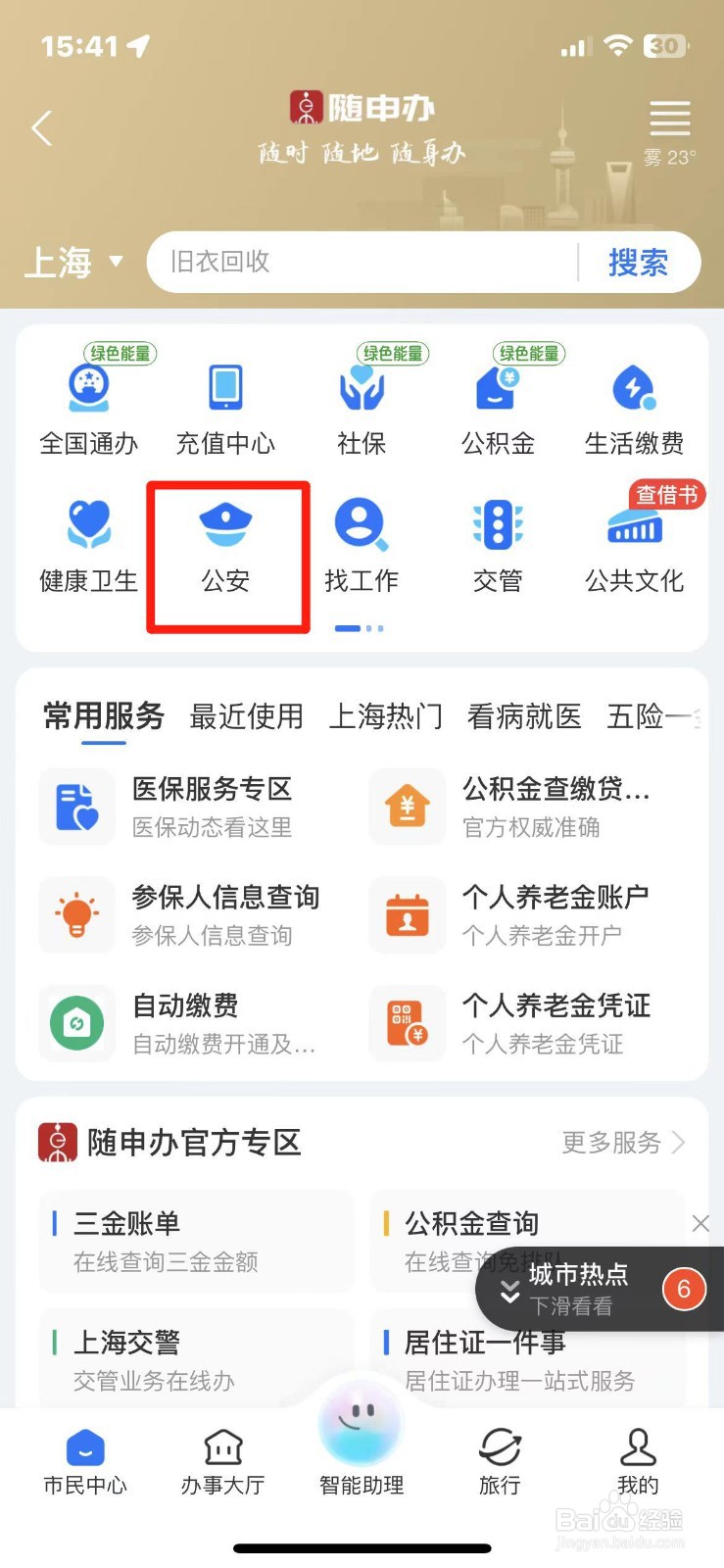Expand 更多服务 in 随申办官方专区
This screenshot has width=724, height=1568.
(x=611, y=1142)
